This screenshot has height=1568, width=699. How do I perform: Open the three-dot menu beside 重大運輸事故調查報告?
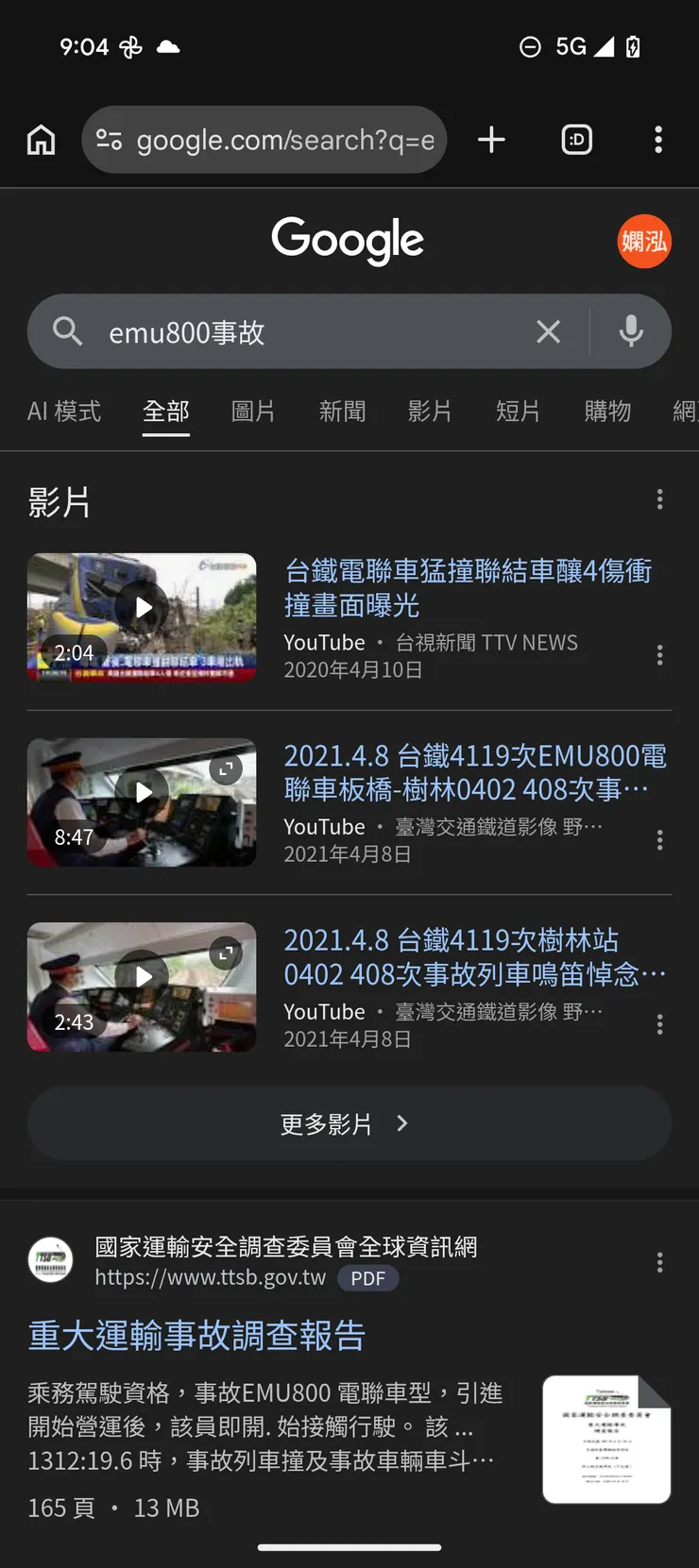pyautogui.click(x=659, y=1262)
